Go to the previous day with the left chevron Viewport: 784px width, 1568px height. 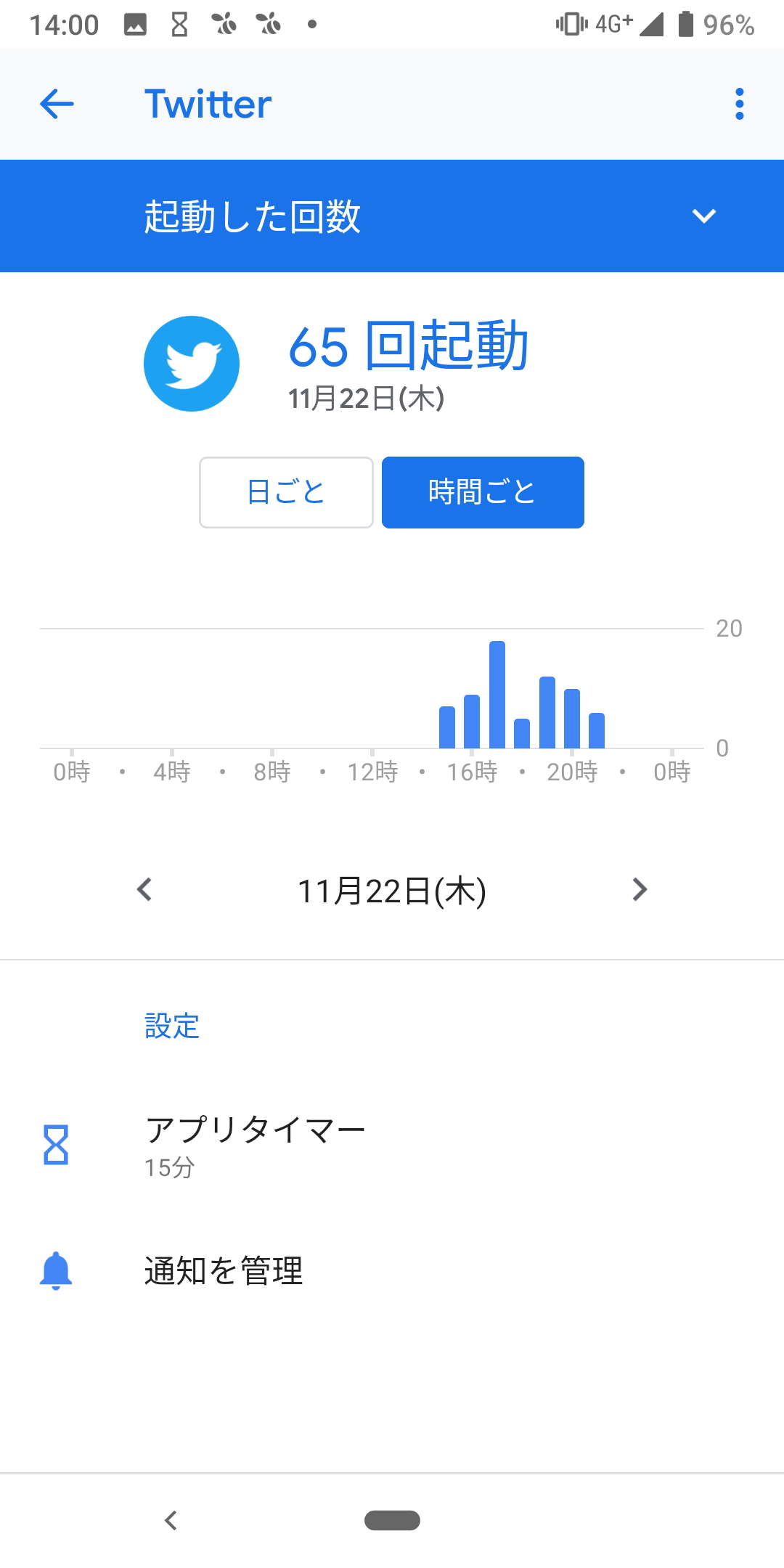[144, 890]
